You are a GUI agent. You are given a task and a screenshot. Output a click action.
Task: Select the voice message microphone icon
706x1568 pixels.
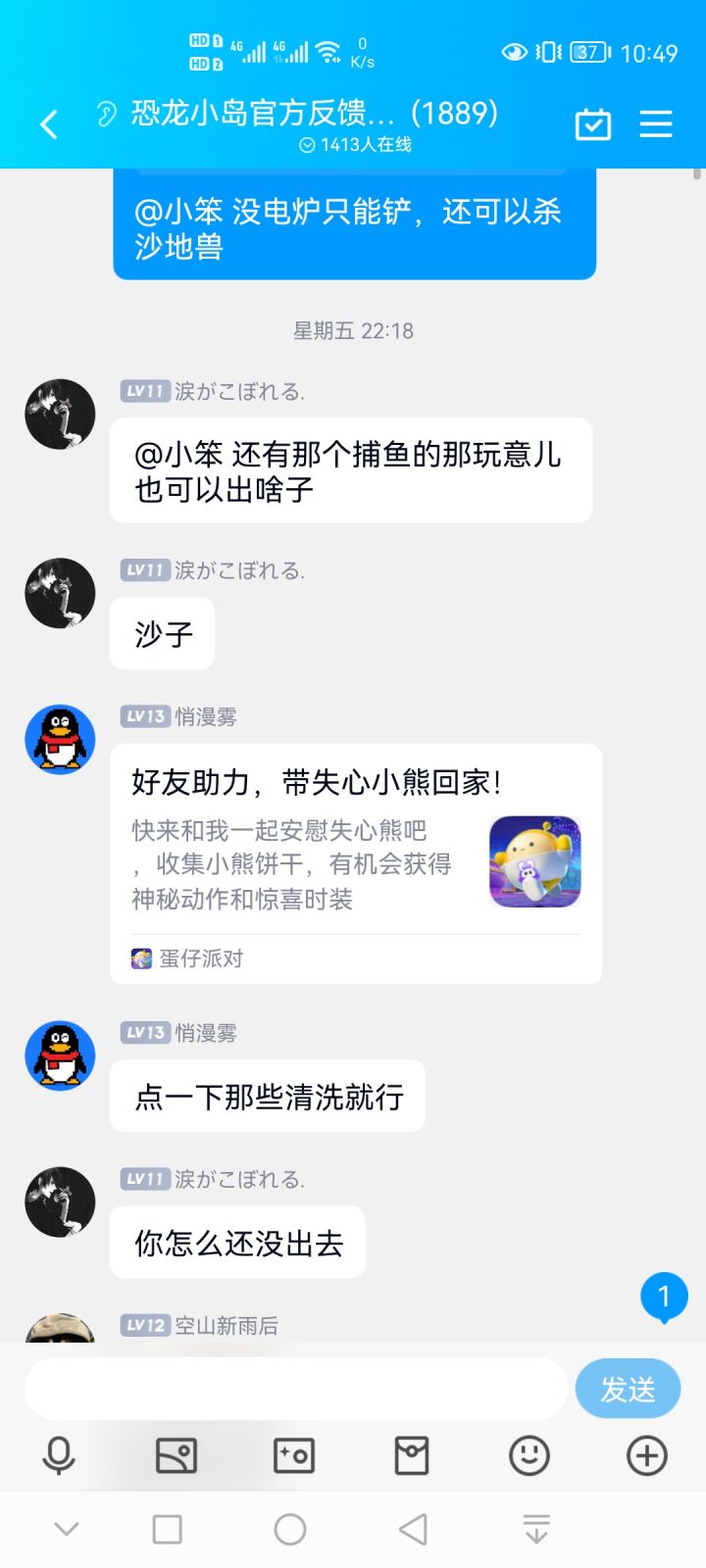click(59, 1456)
